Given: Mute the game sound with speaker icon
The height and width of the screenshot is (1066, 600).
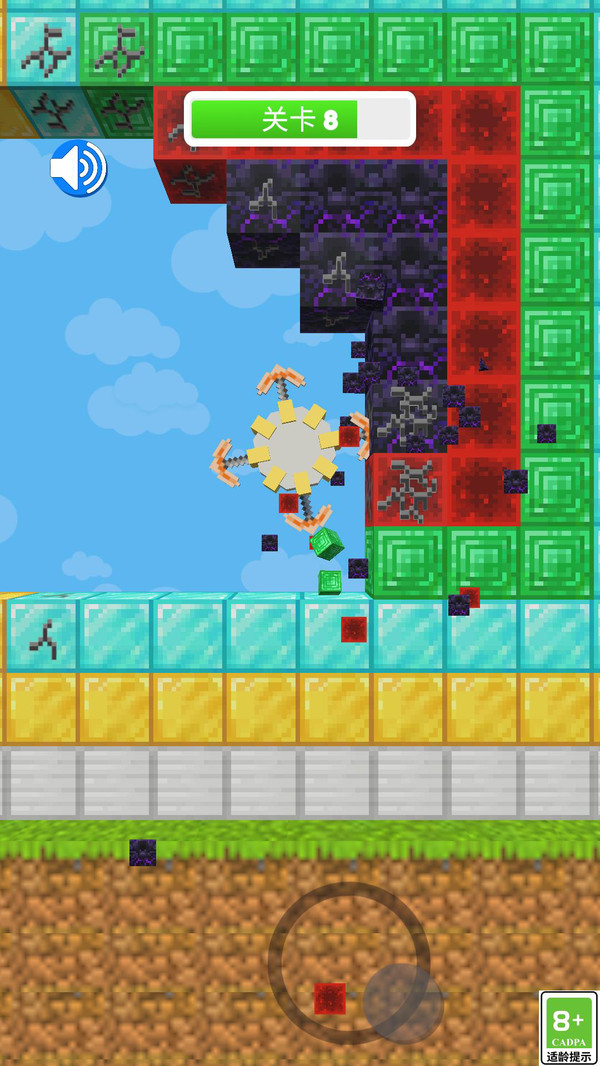Looking at the screenshot, I should coord(78,169).
